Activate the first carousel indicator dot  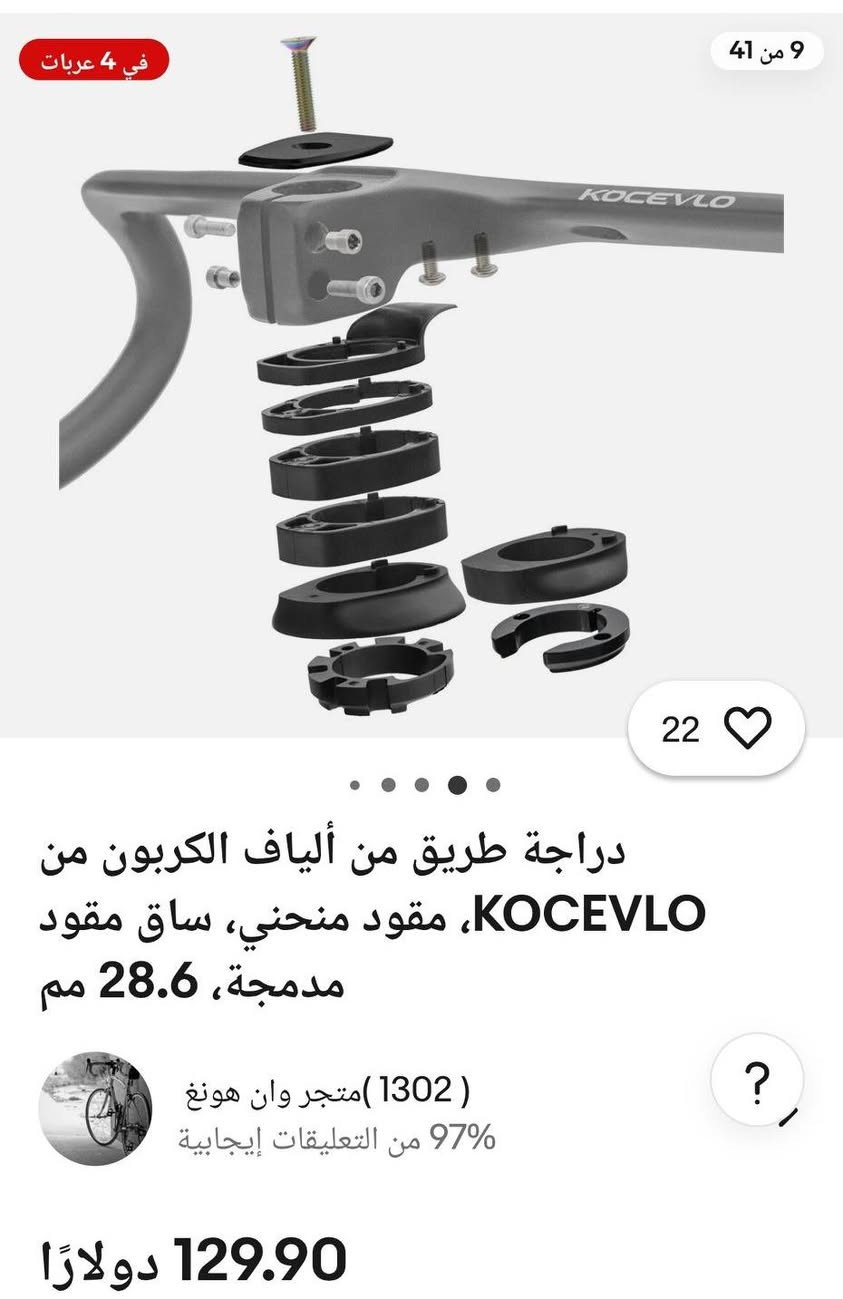pyautogui.click(x=355, y=787)
